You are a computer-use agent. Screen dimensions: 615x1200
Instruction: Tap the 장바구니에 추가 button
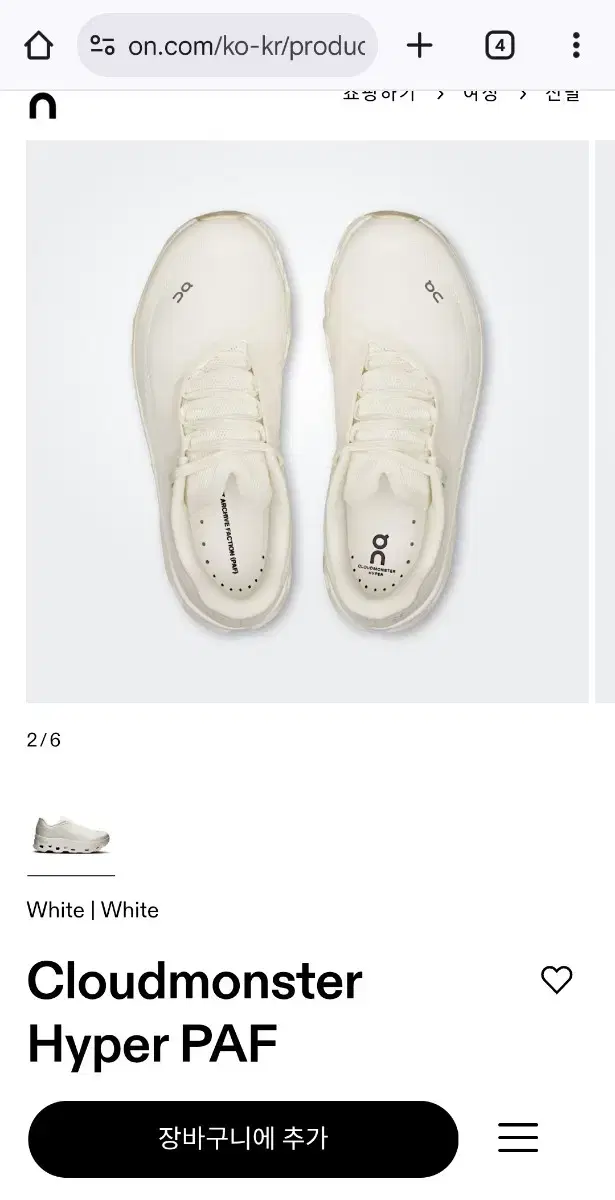pos(243,1138)
